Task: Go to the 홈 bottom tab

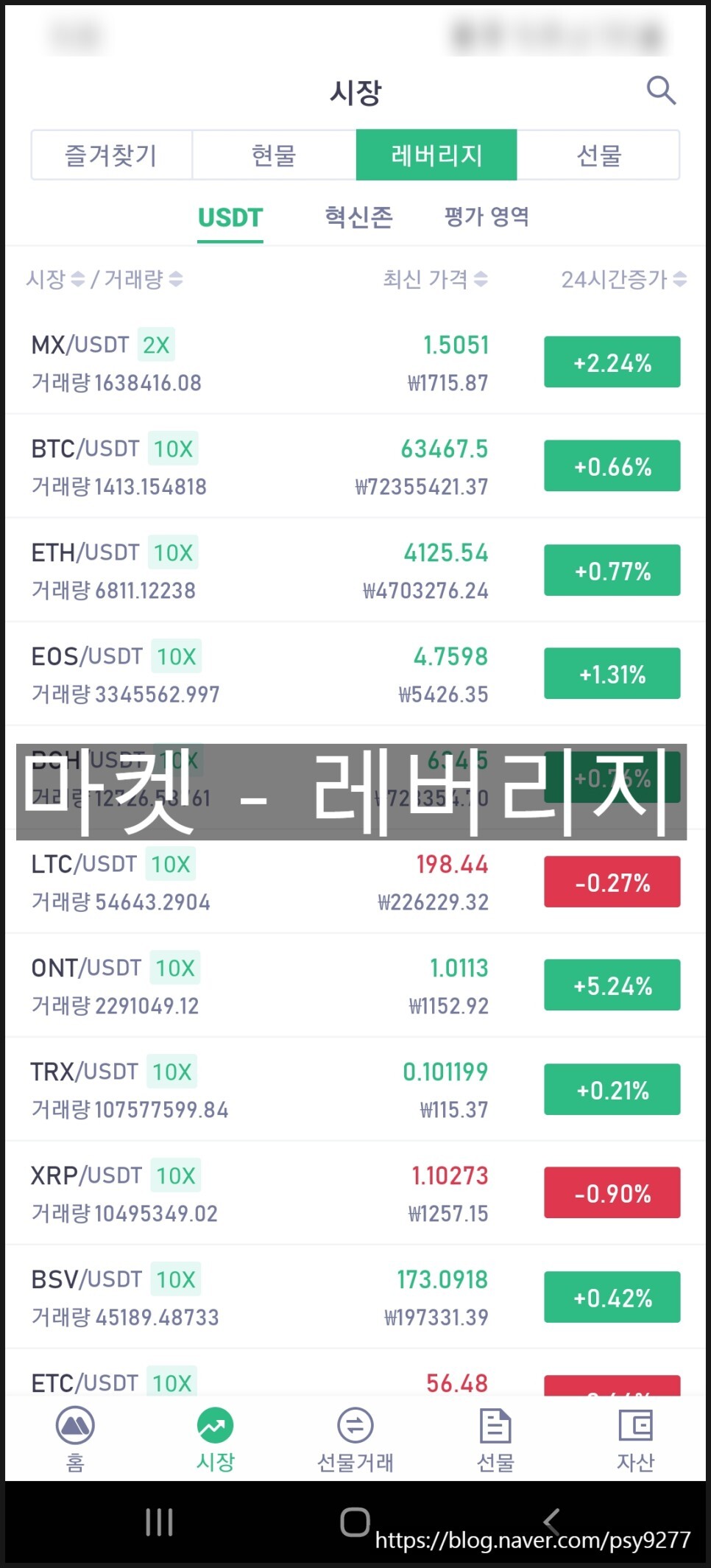Action: click(75, 1438)
